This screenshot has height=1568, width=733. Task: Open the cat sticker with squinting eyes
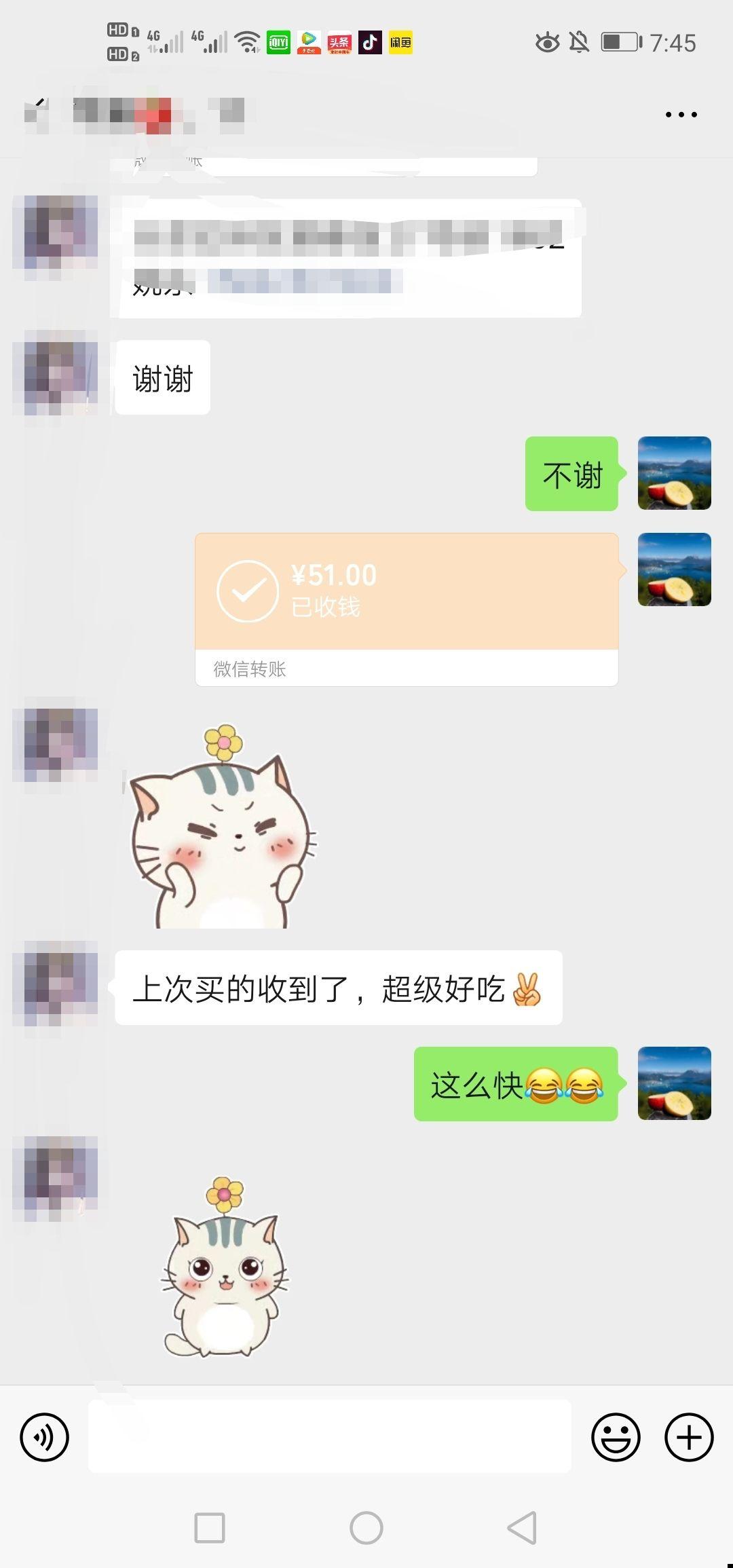click(221, 829)
